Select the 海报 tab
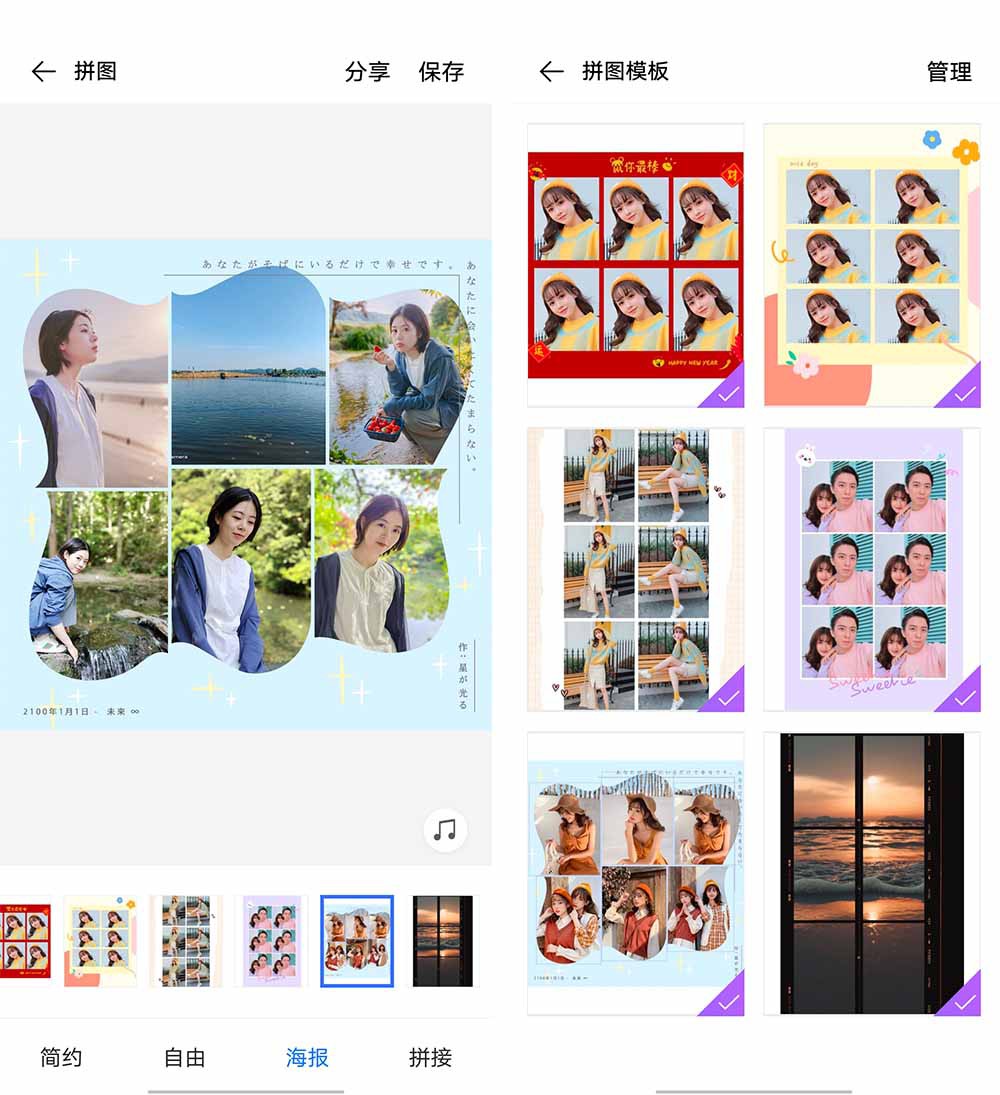The image size is (1000, 1095). [307, 1057]
